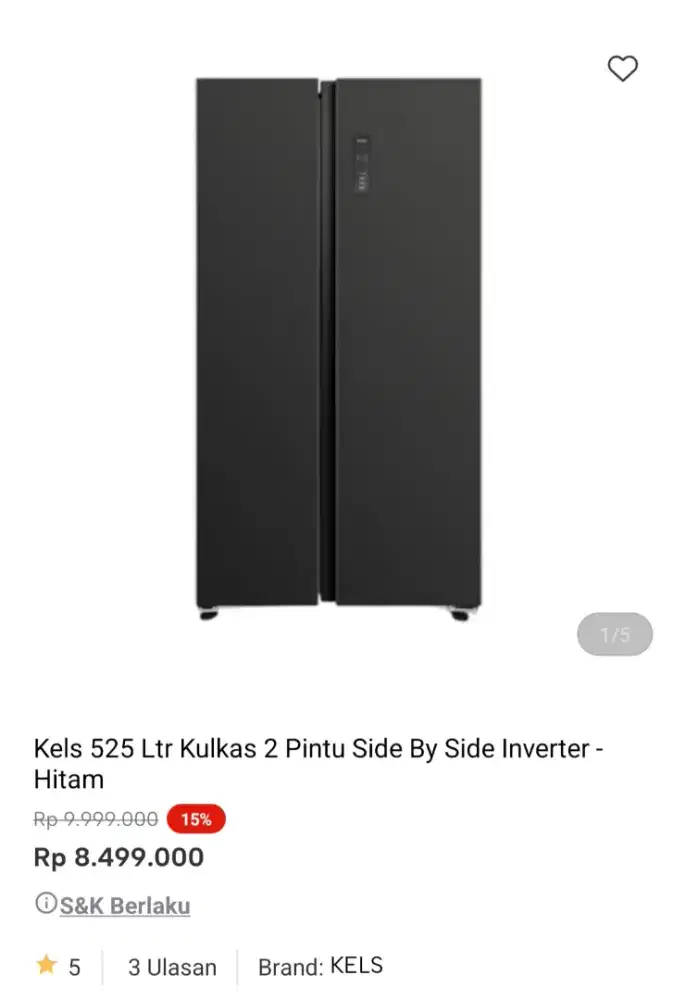Add the Kels fridge to wishlist

click(623, 69)
